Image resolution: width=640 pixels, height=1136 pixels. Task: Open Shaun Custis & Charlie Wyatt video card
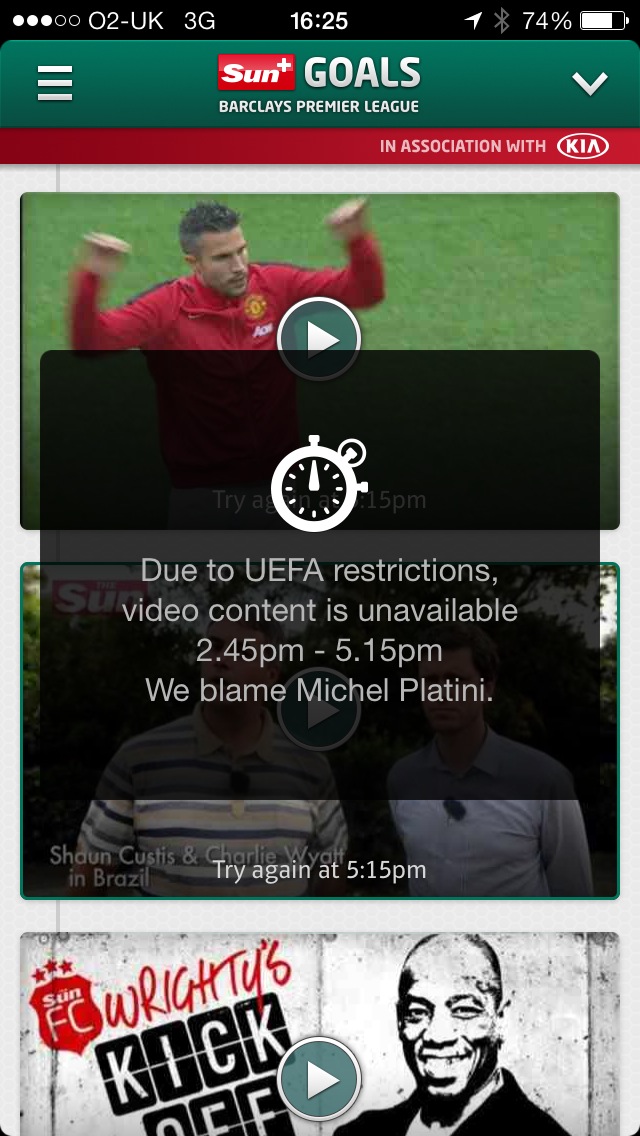tap(320, 730)
